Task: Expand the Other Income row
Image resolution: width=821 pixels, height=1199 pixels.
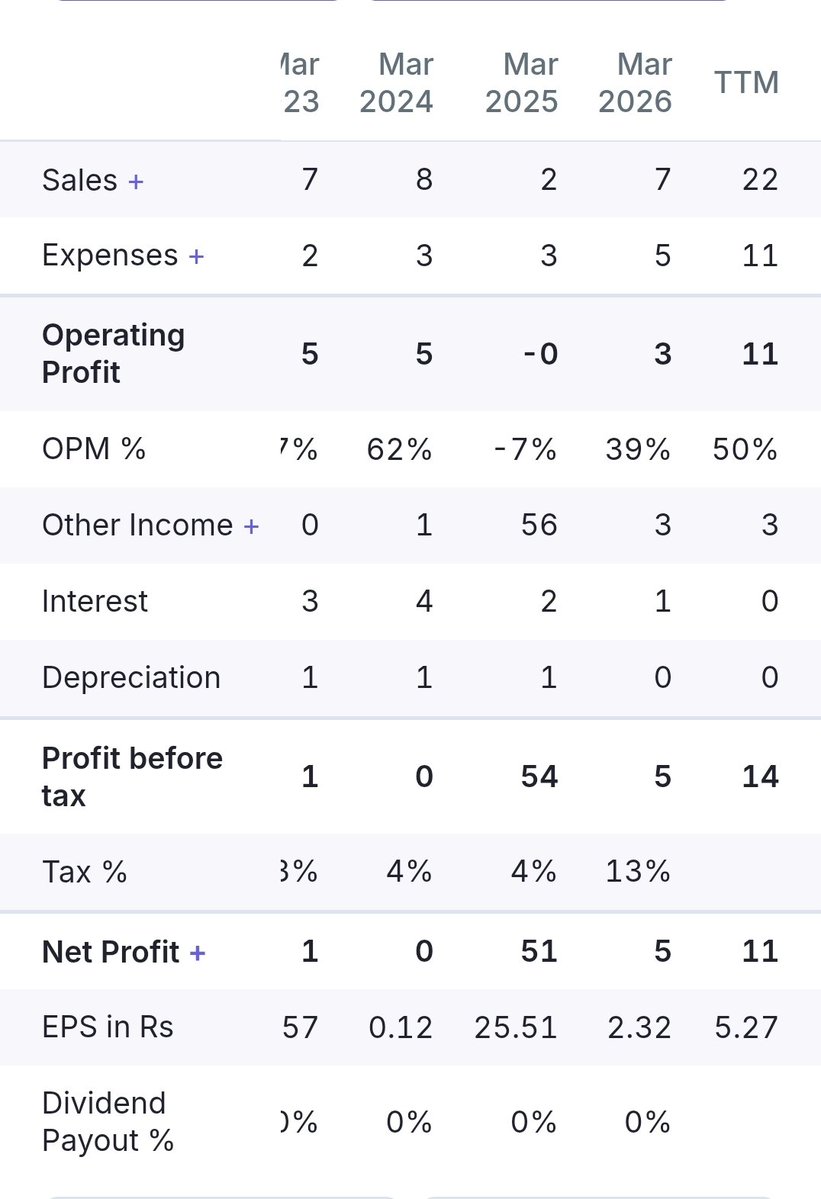Action: 251,526
